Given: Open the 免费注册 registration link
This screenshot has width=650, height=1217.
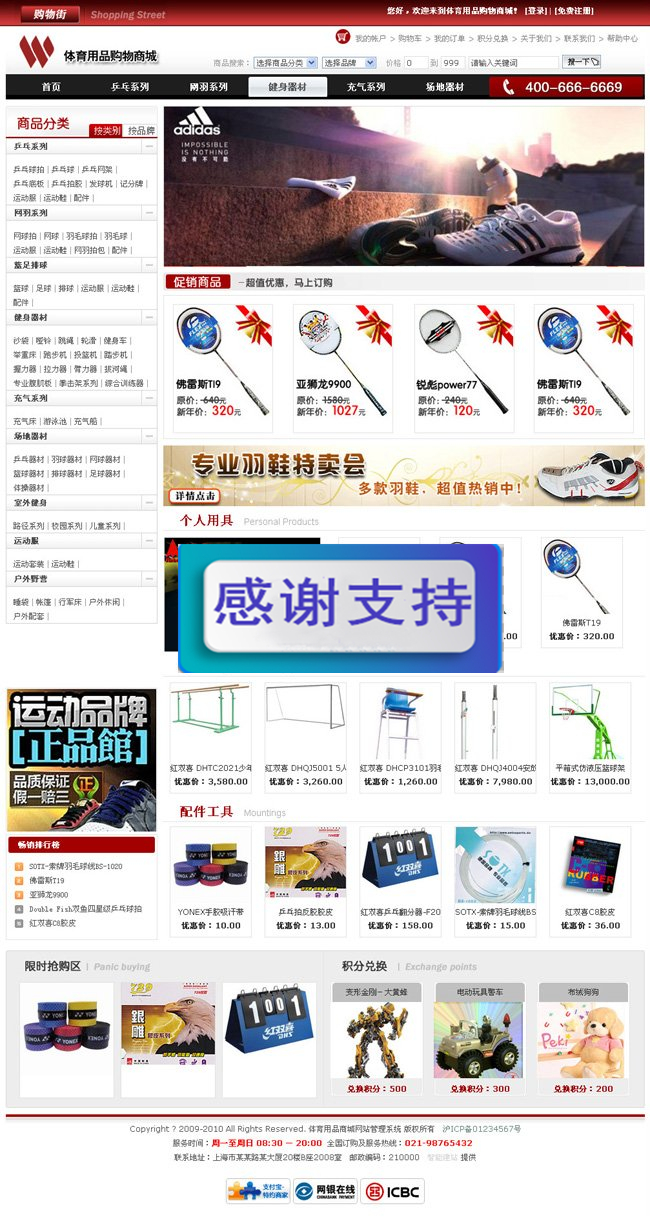Looking at the screenshot, I should pos(574,11).
